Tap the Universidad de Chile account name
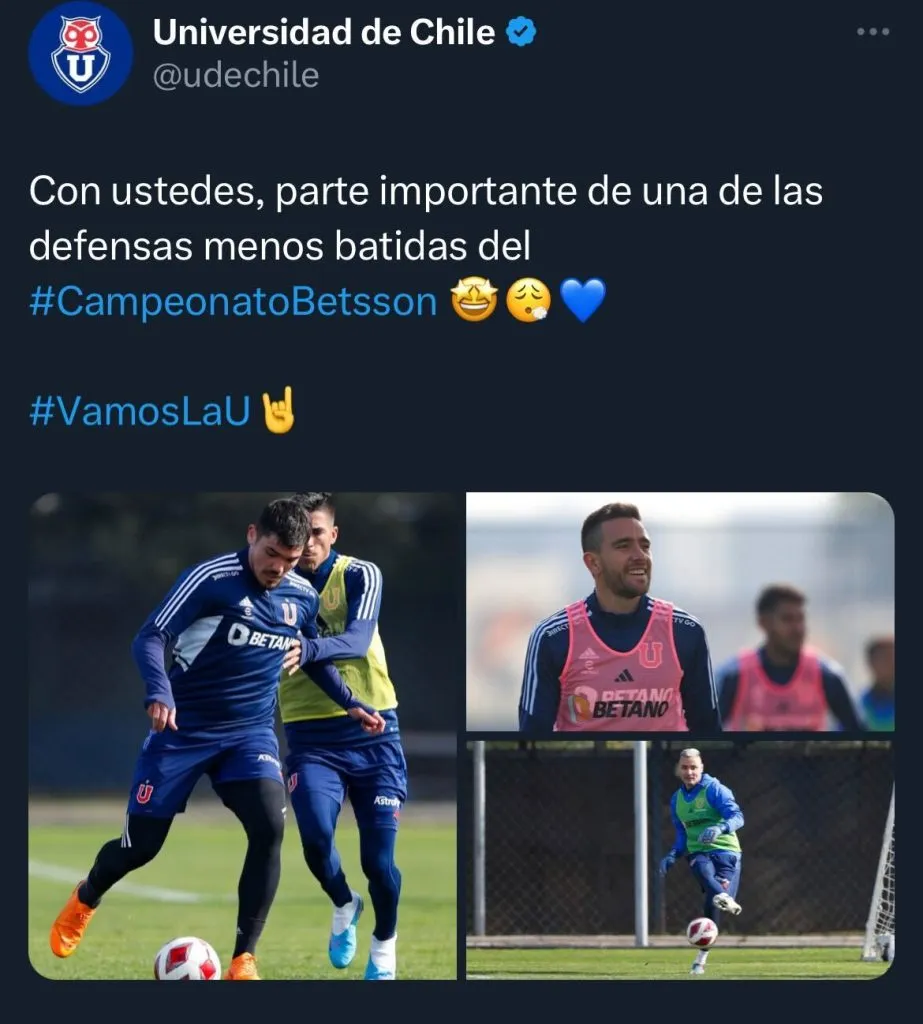This screenshot has width=923, height=1024. pos(323,32)
